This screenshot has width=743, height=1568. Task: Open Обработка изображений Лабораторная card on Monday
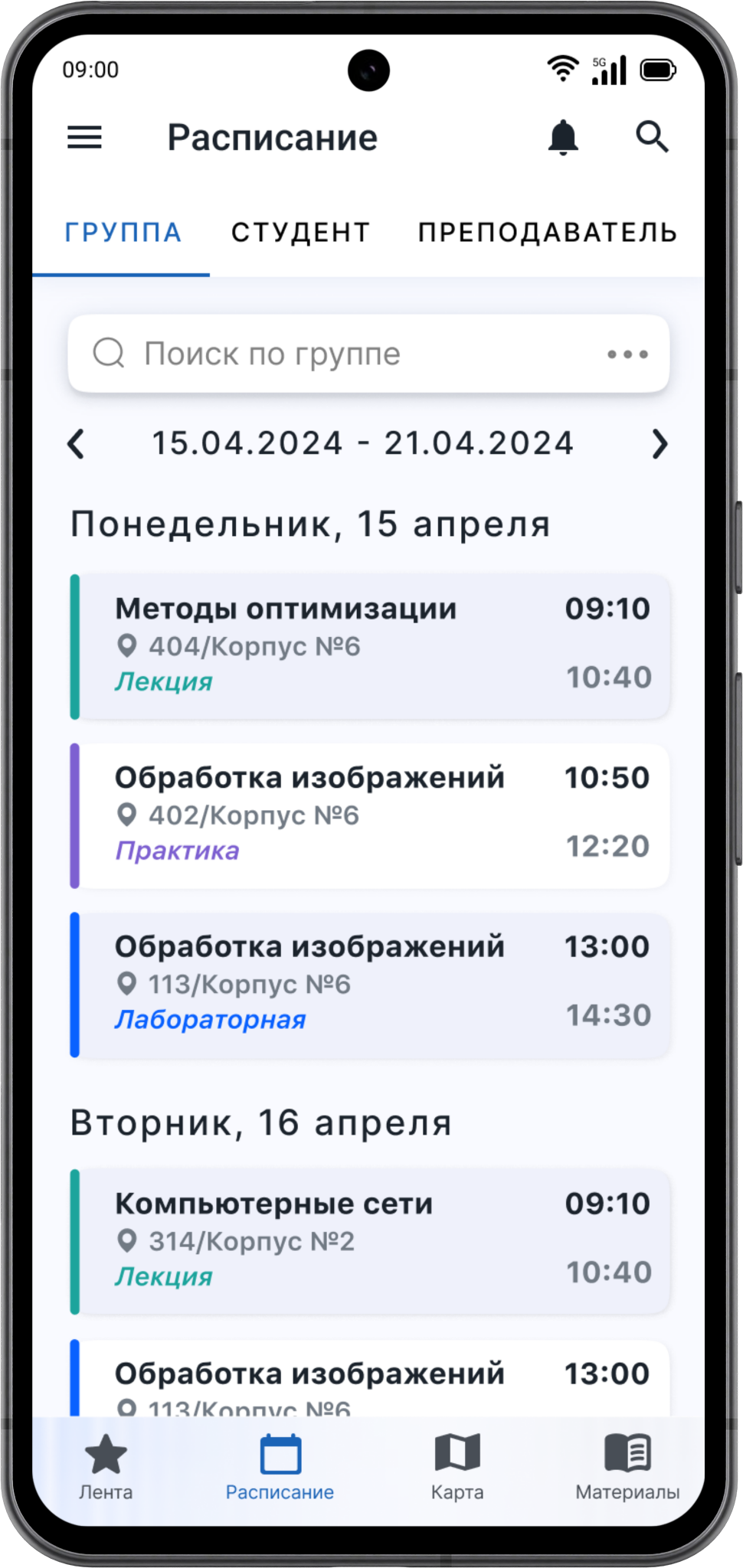[x=371, y=985]
